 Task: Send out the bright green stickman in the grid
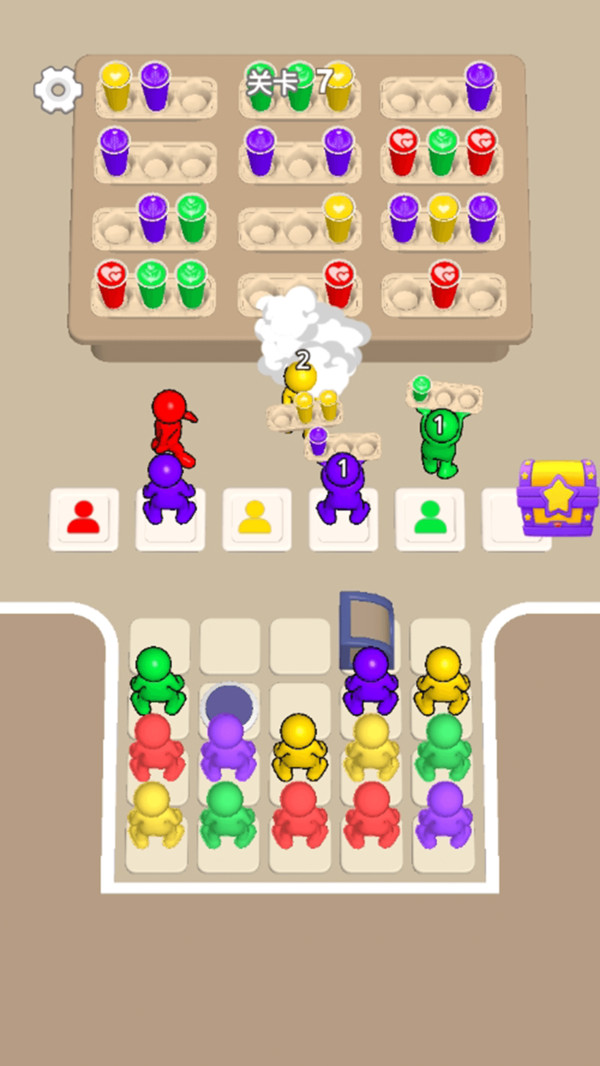tap(157, 680)
